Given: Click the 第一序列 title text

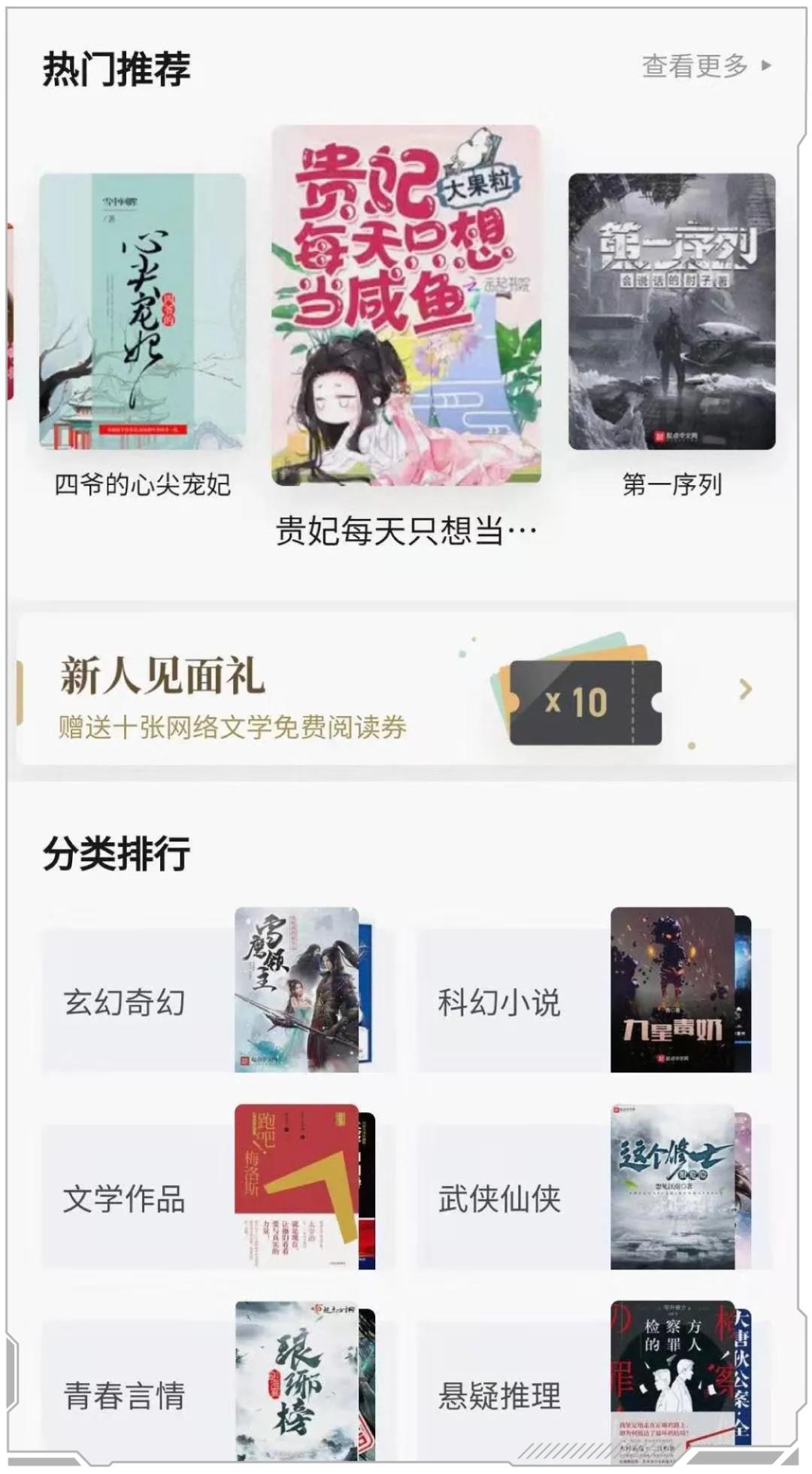Looking at the screenshot, I should tap(671, 485).
